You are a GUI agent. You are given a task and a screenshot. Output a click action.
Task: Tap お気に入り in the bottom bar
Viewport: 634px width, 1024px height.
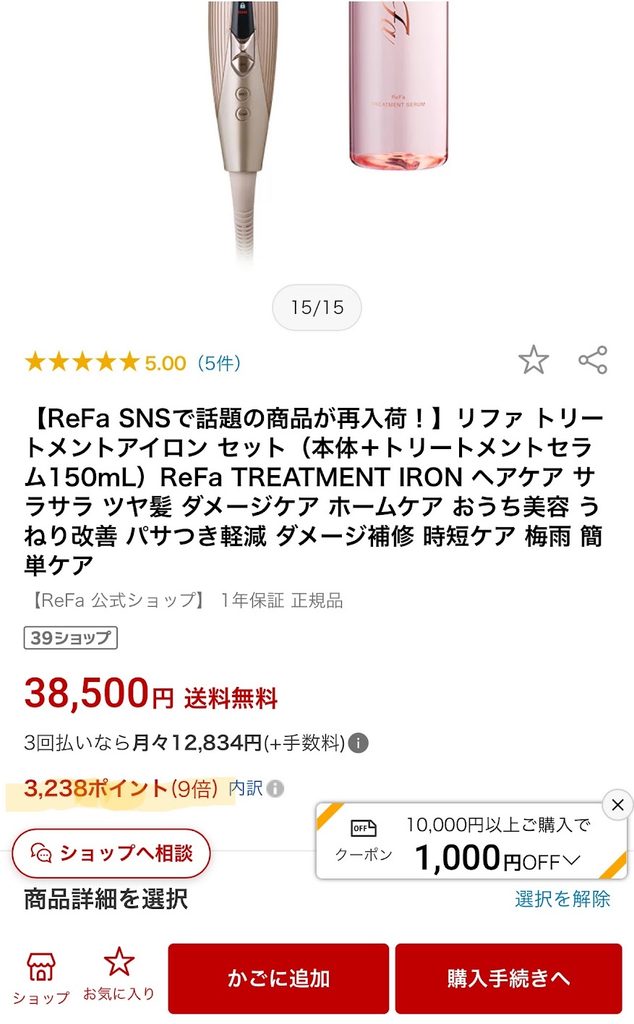click(x=119, y=974)
